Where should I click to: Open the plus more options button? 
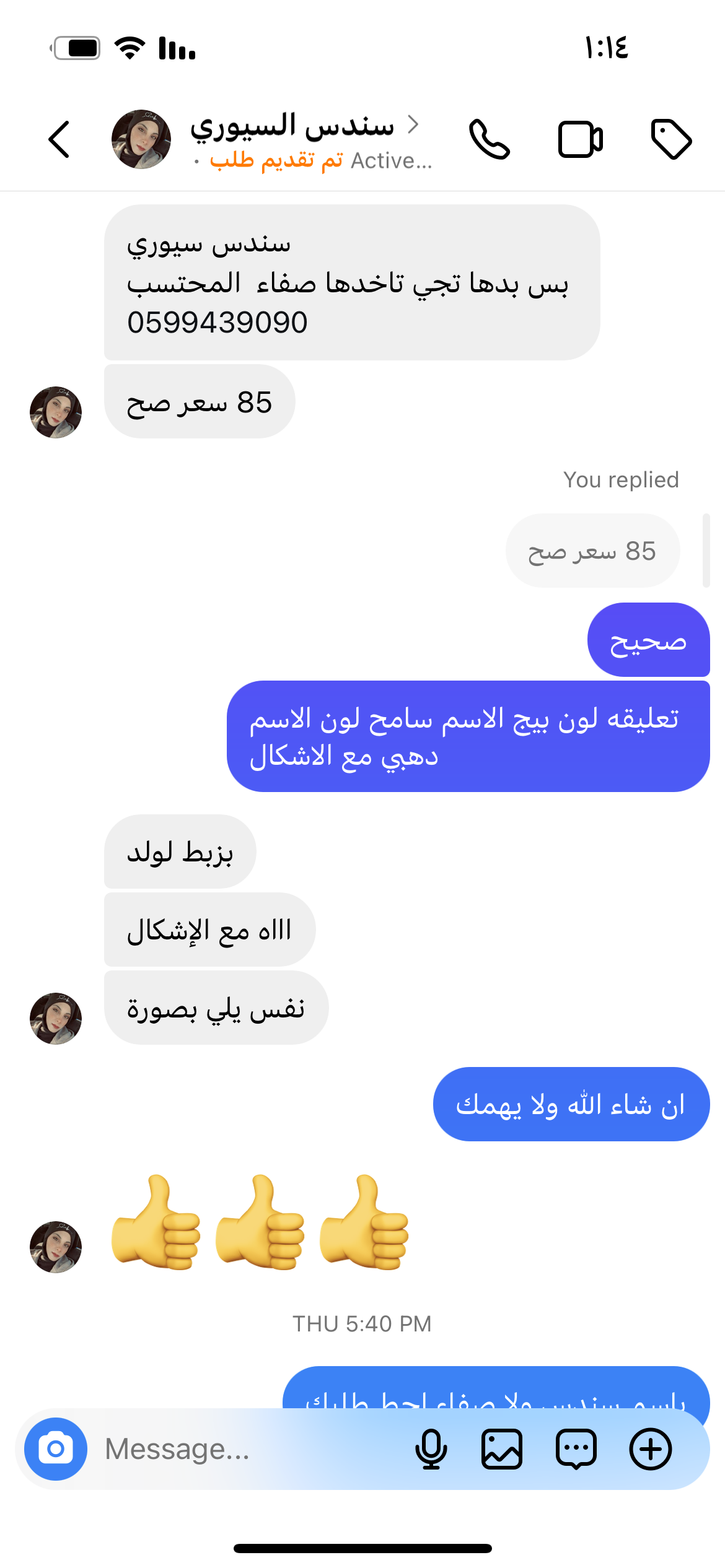(650, 1449)
